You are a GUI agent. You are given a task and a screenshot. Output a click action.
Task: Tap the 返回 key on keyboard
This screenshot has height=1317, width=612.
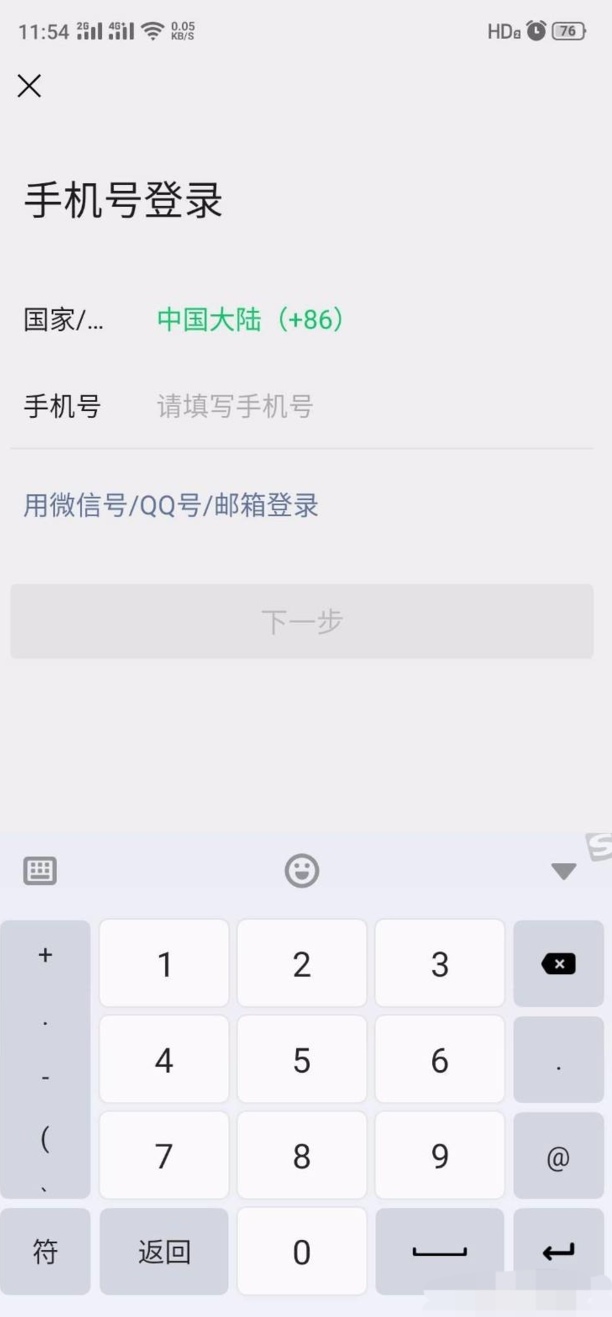point(164,1251)
